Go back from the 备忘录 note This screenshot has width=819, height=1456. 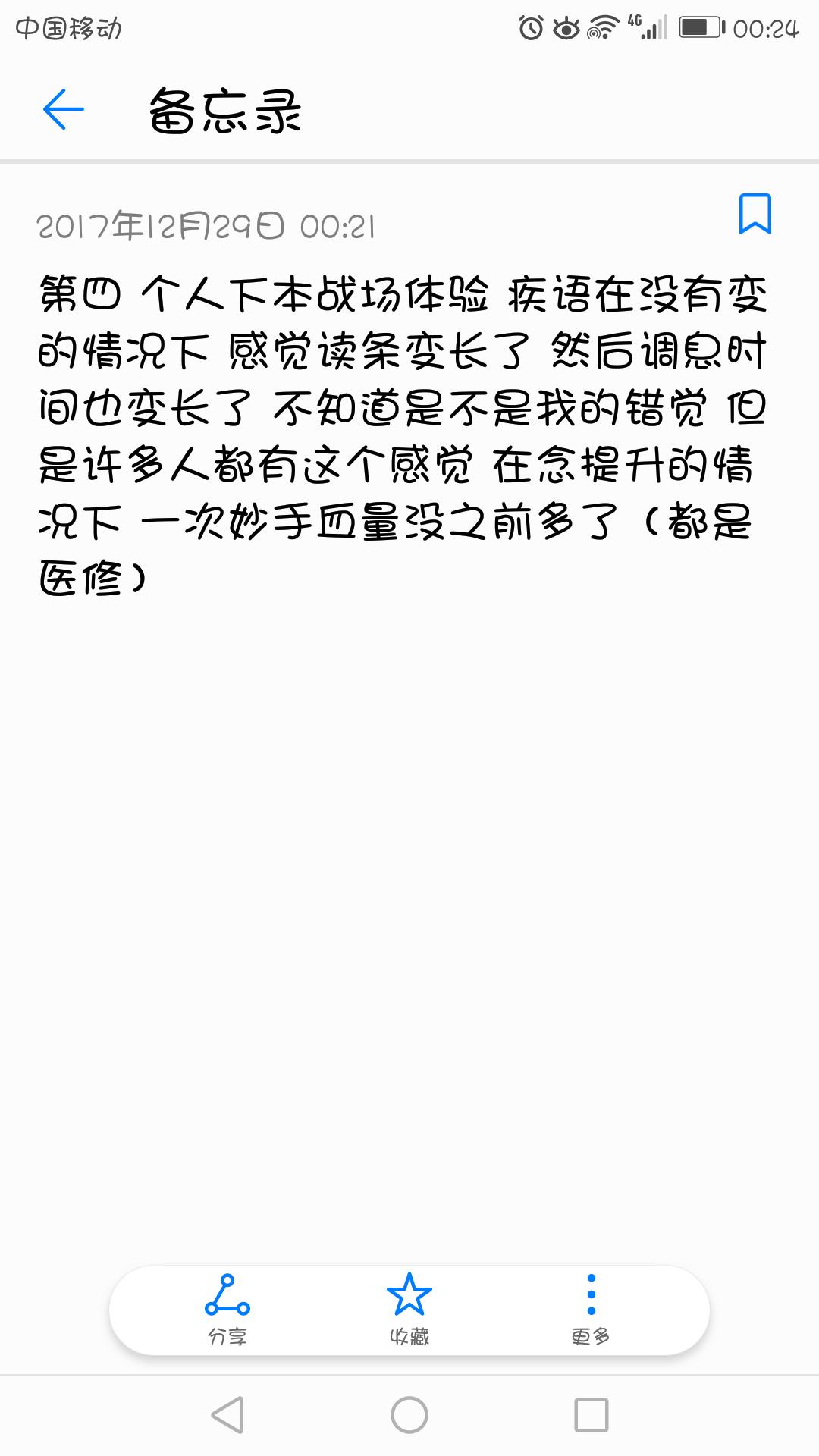pyautogui.click(x=64, y=110)
